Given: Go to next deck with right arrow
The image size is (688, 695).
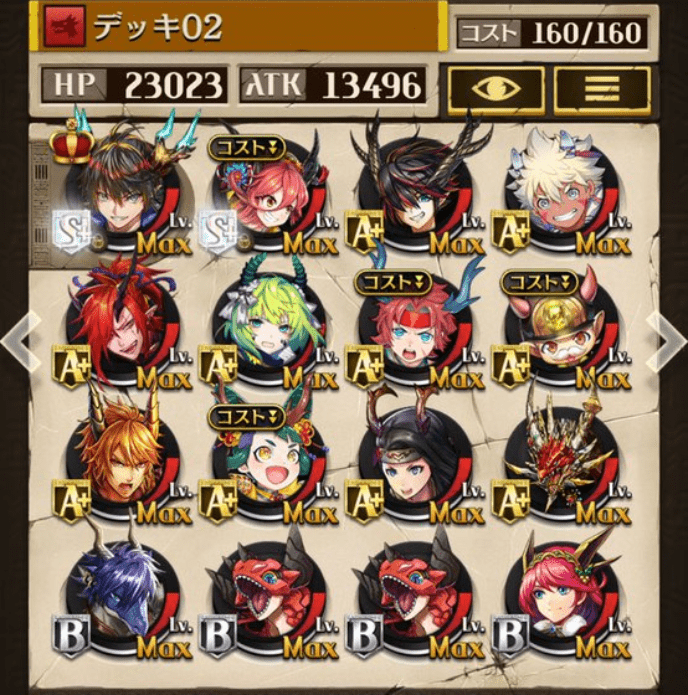Looking at the screenshot, I should coord(667,339).
